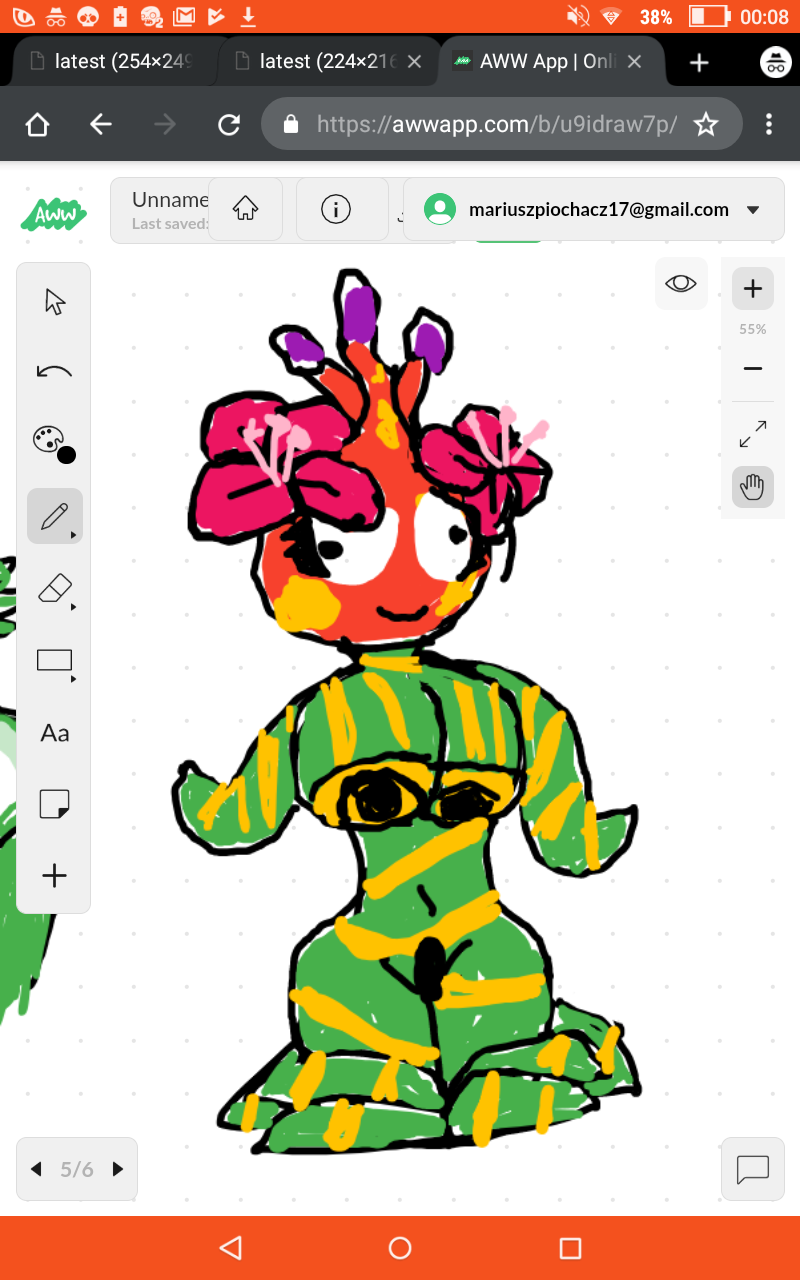Switch to the eraser tool
The height and width of the screenshot is (1280, 800).
tap(54, 588)
